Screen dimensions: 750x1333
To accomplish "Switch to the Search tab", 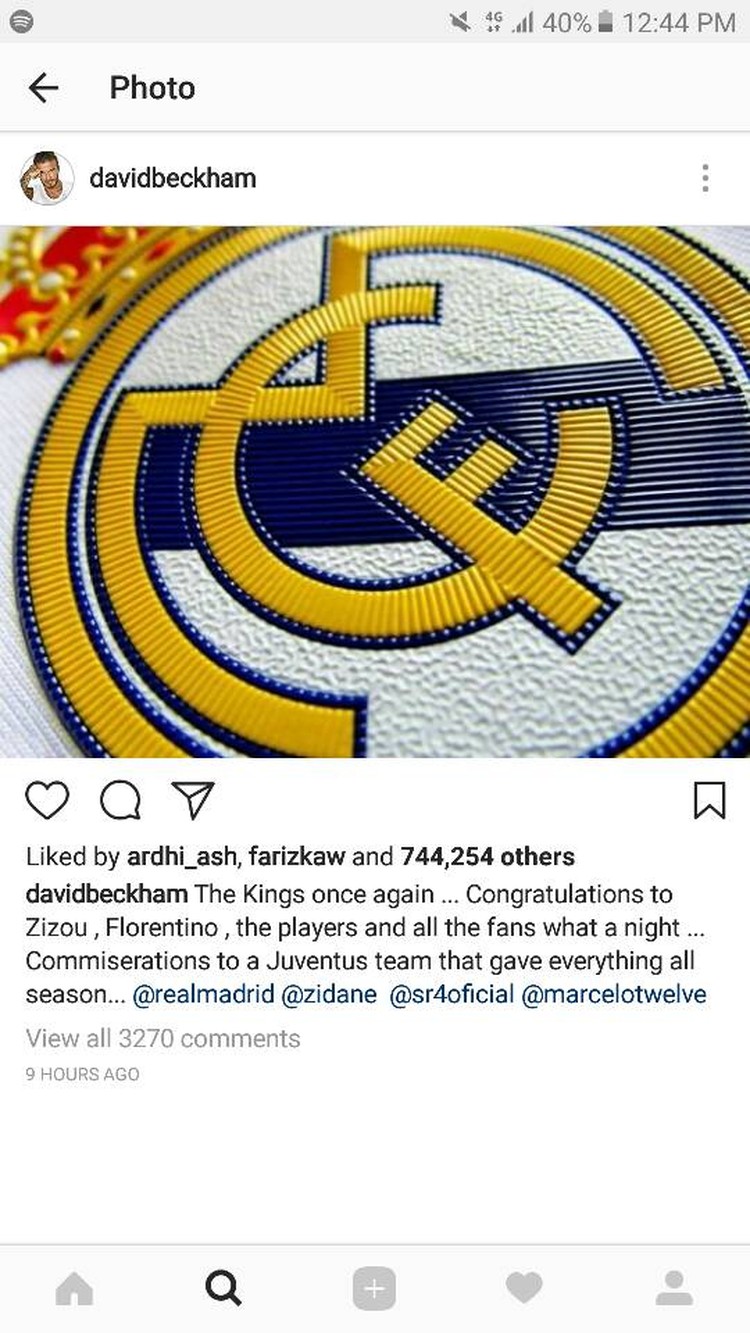I will click(x=224, y=1288).
